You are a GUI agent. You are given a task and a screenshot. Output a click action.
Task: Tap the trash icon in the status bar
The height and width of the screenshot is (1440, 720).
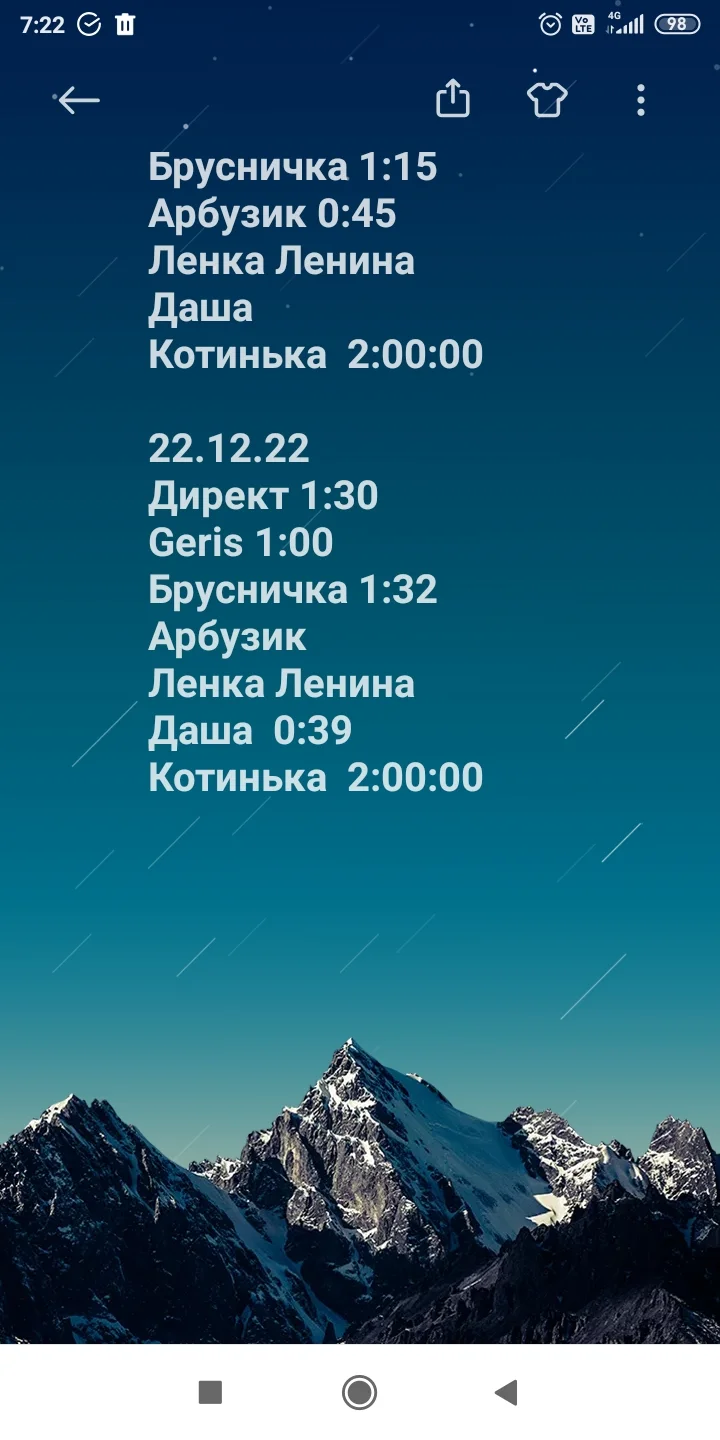[124, 23]
